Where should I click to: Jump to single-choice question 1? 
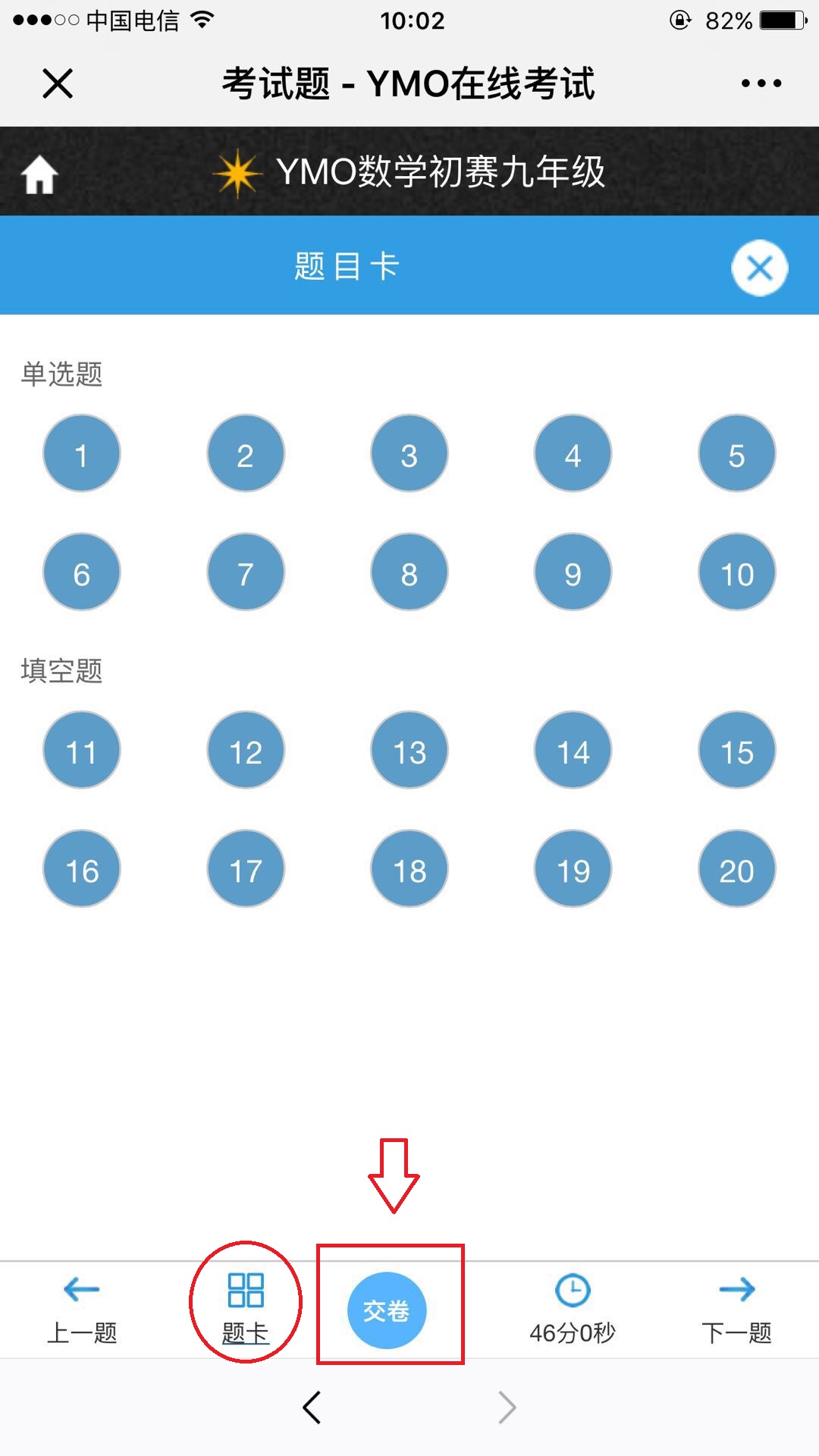click(x=82, y=453)
